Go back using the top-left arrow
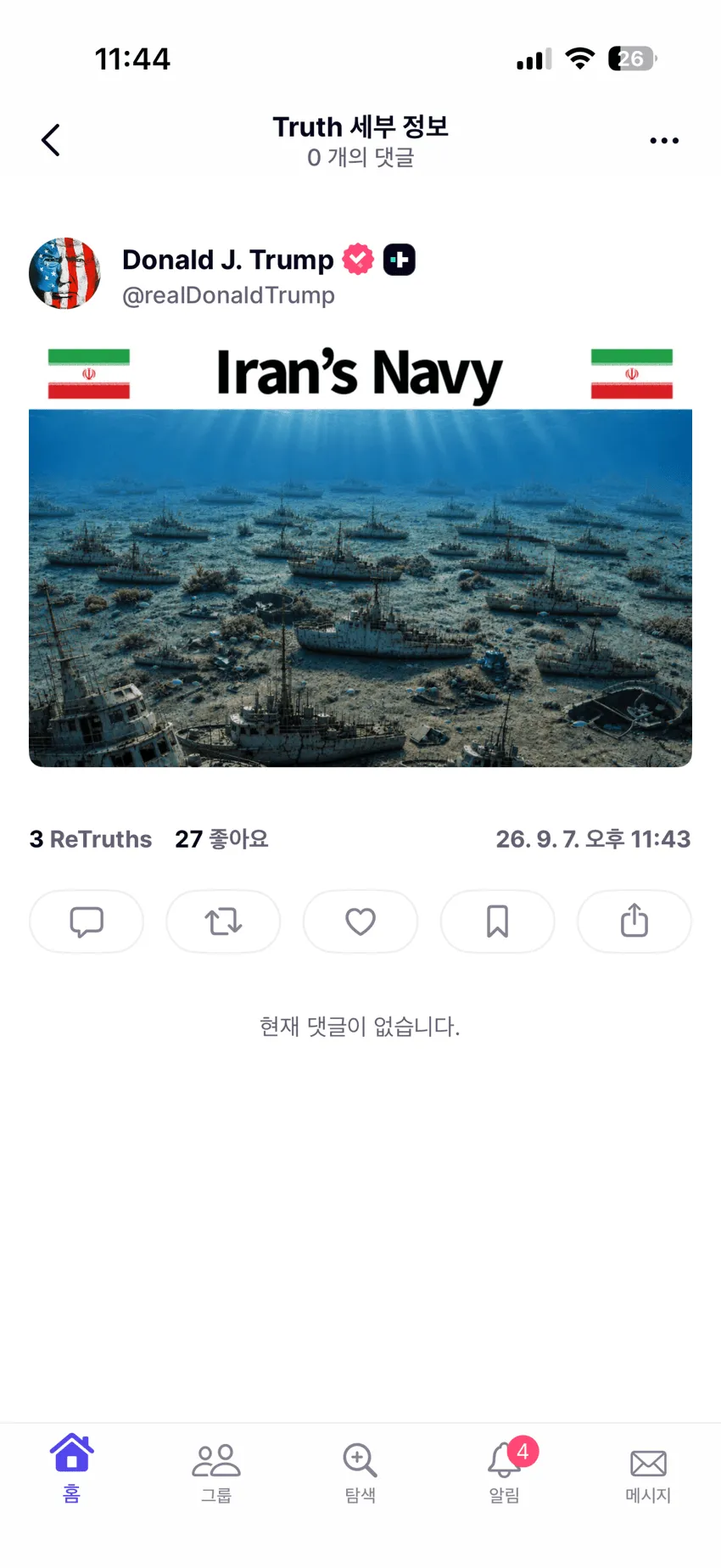721x1568 pixels. (51, 140)
